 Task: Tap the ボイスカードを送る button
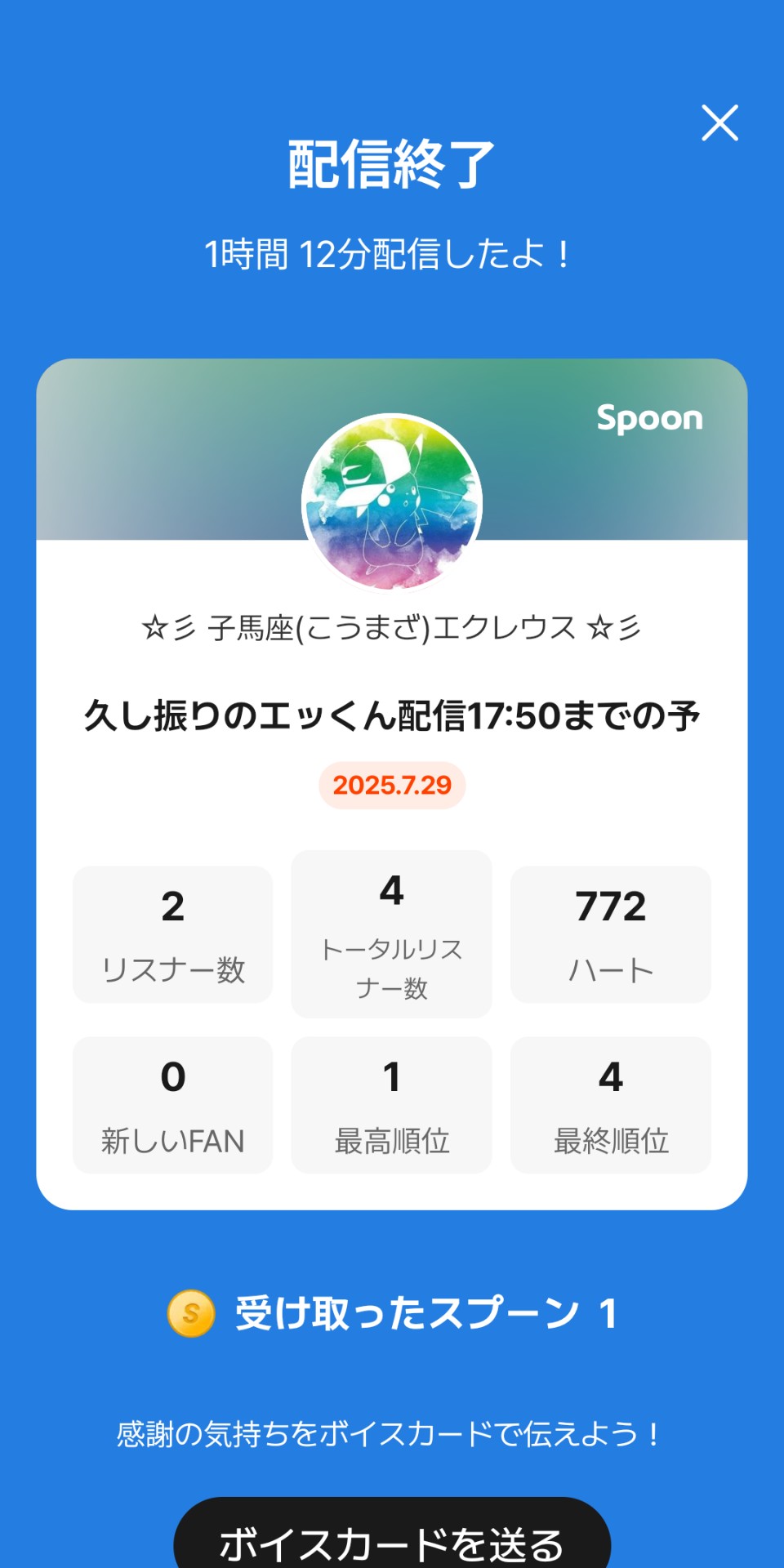[x=392, y=1539]
